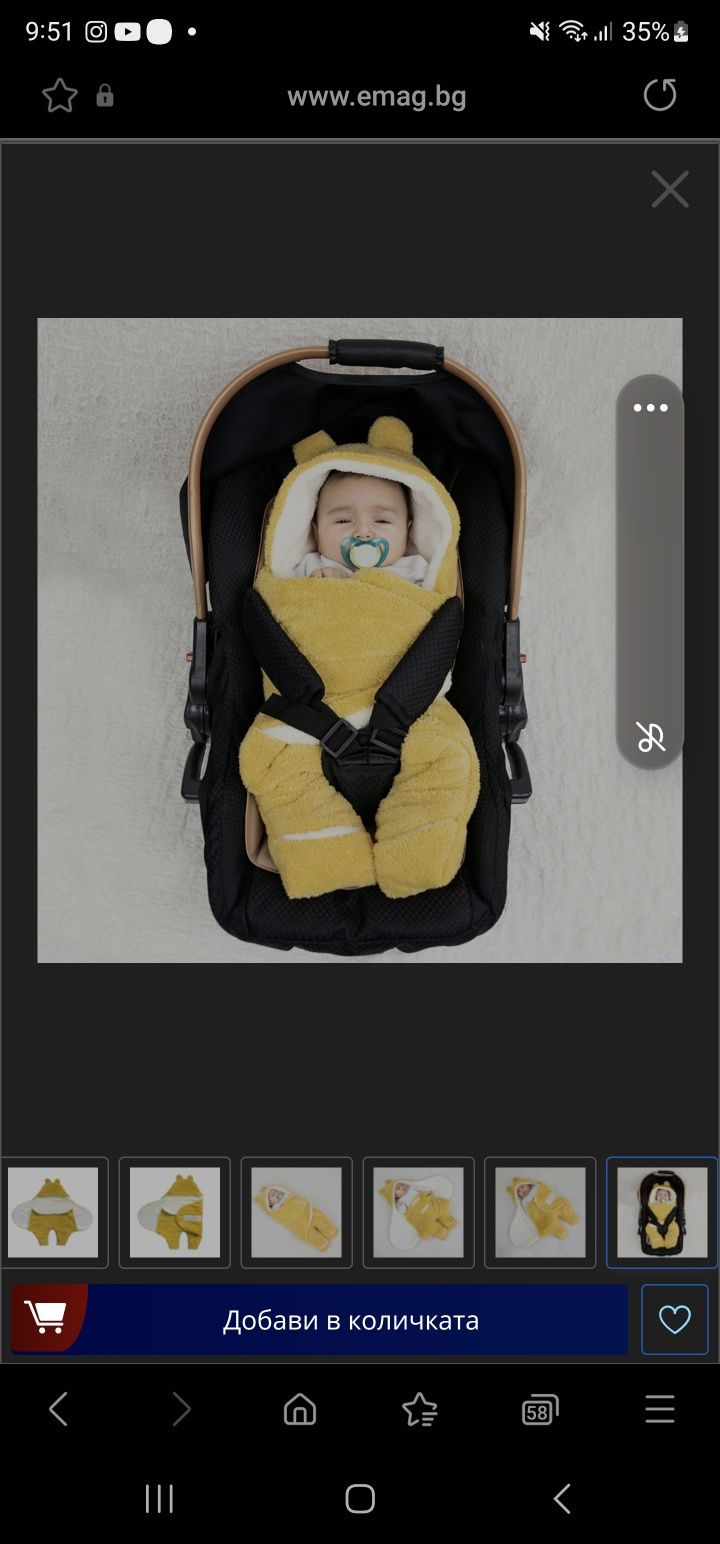Reload the emag.bg page
This screenshot has height=1544, width=720.
point(659,96)
